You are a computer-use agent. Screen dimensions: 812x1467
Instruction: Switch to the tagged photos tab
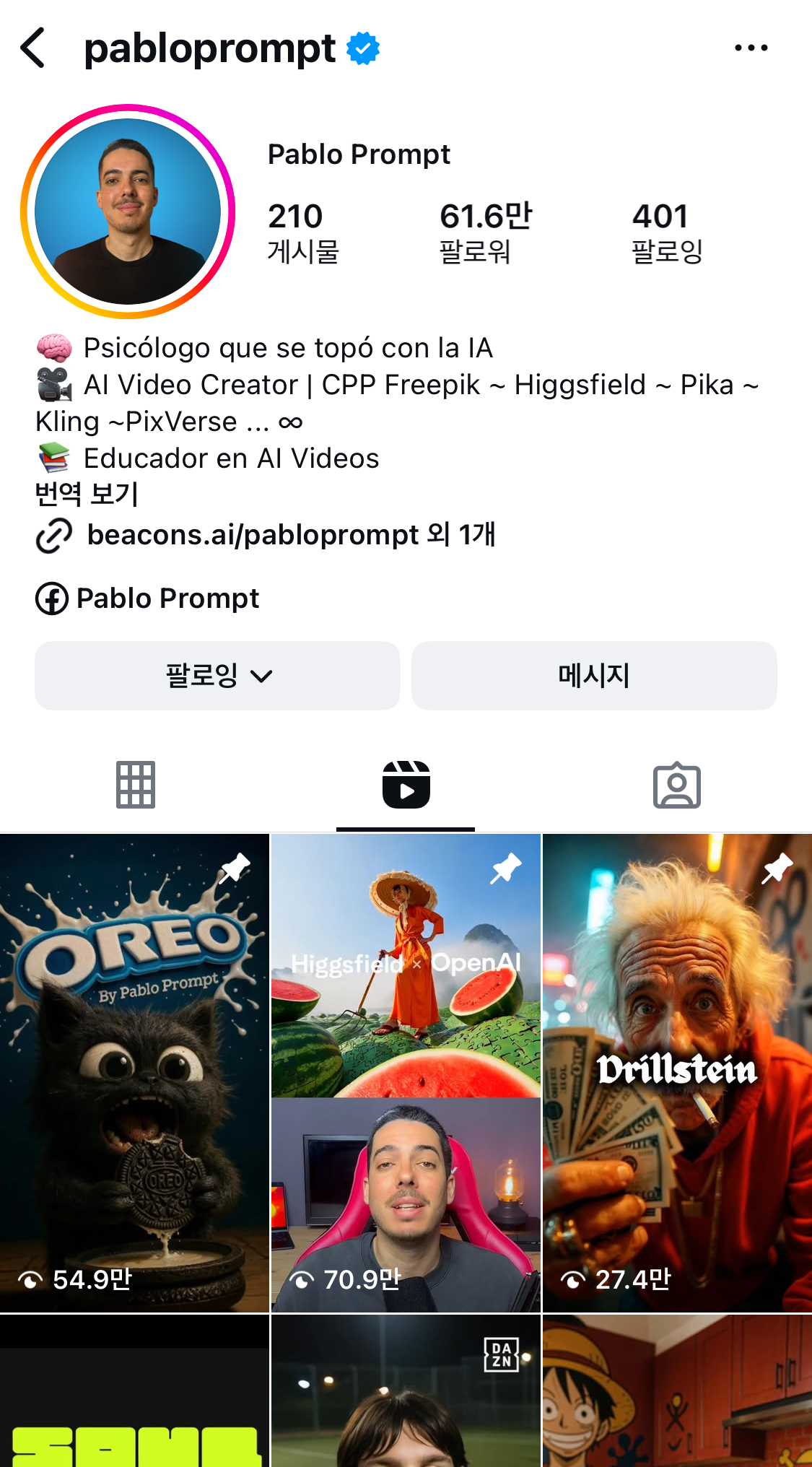point(676,785)
